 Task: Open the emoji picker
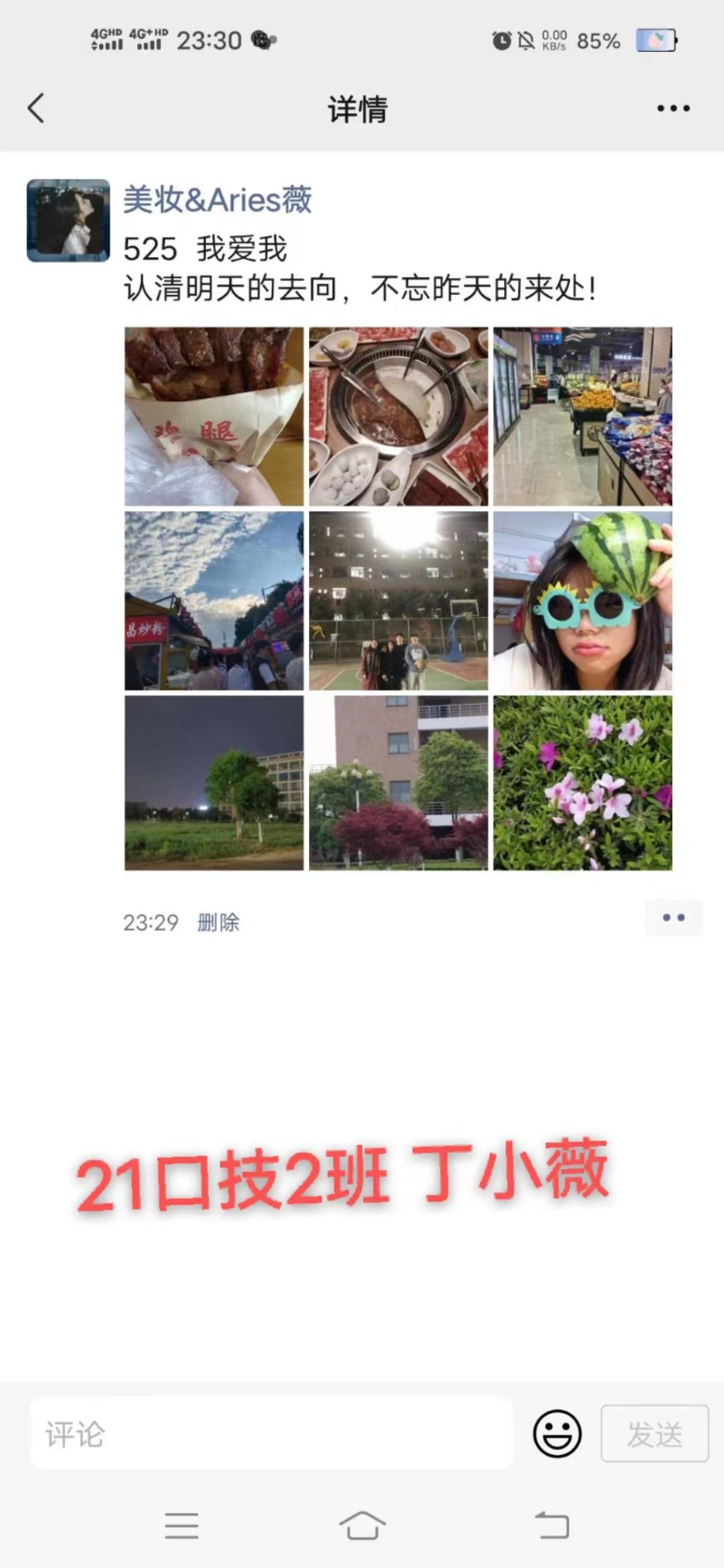click(x=557, y=1434)
